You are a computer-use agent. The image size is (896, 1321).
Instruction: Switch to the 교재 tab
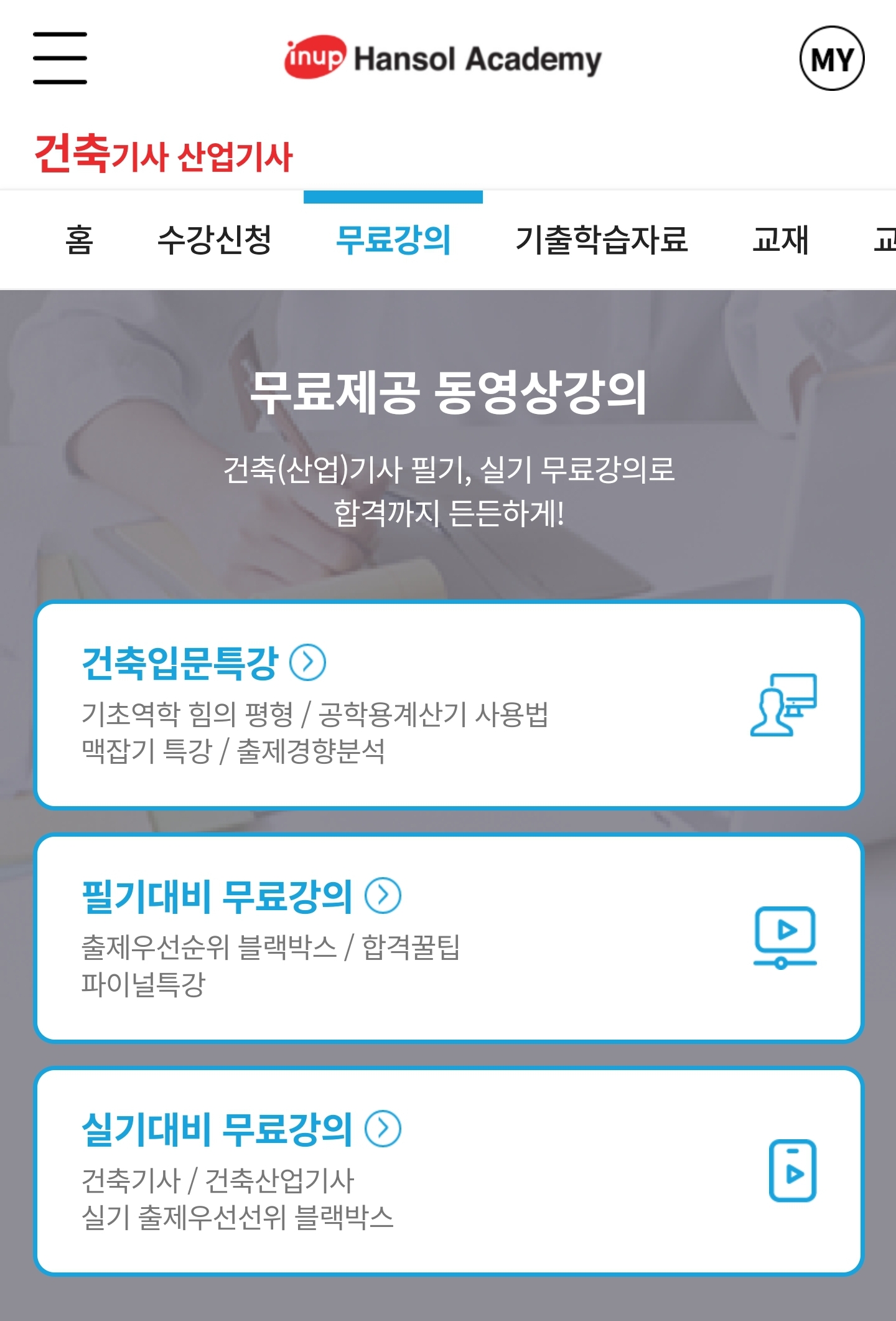780,240
